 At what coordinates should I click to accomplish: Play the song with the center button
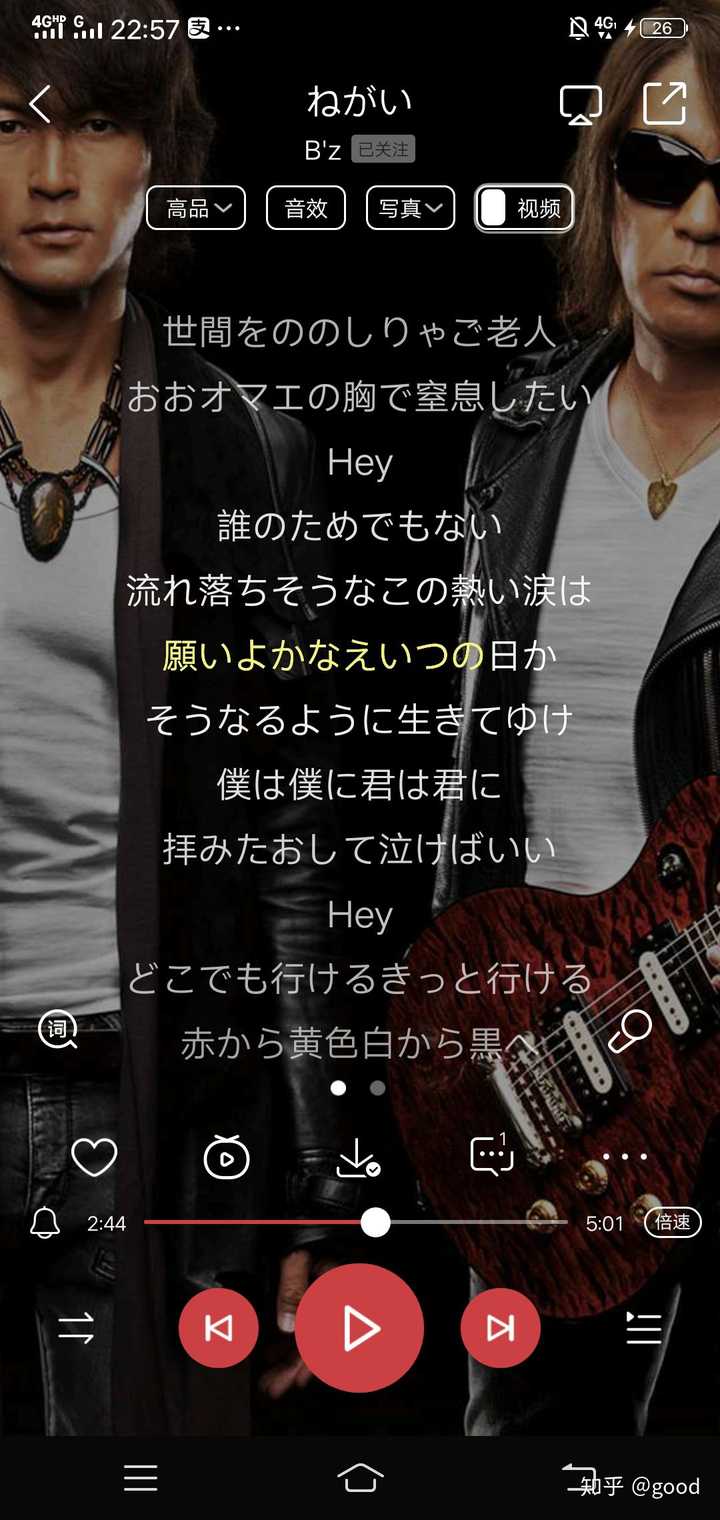(x=360, y=1328)
